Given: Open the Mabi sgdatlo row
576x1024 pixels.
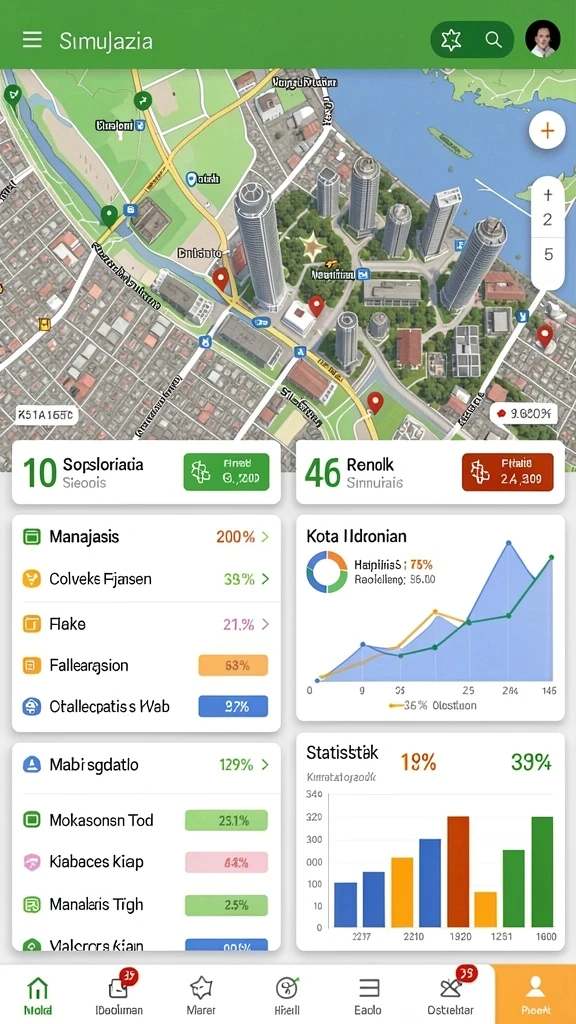Looking at the screenshot, I should [x=146, y=765].
